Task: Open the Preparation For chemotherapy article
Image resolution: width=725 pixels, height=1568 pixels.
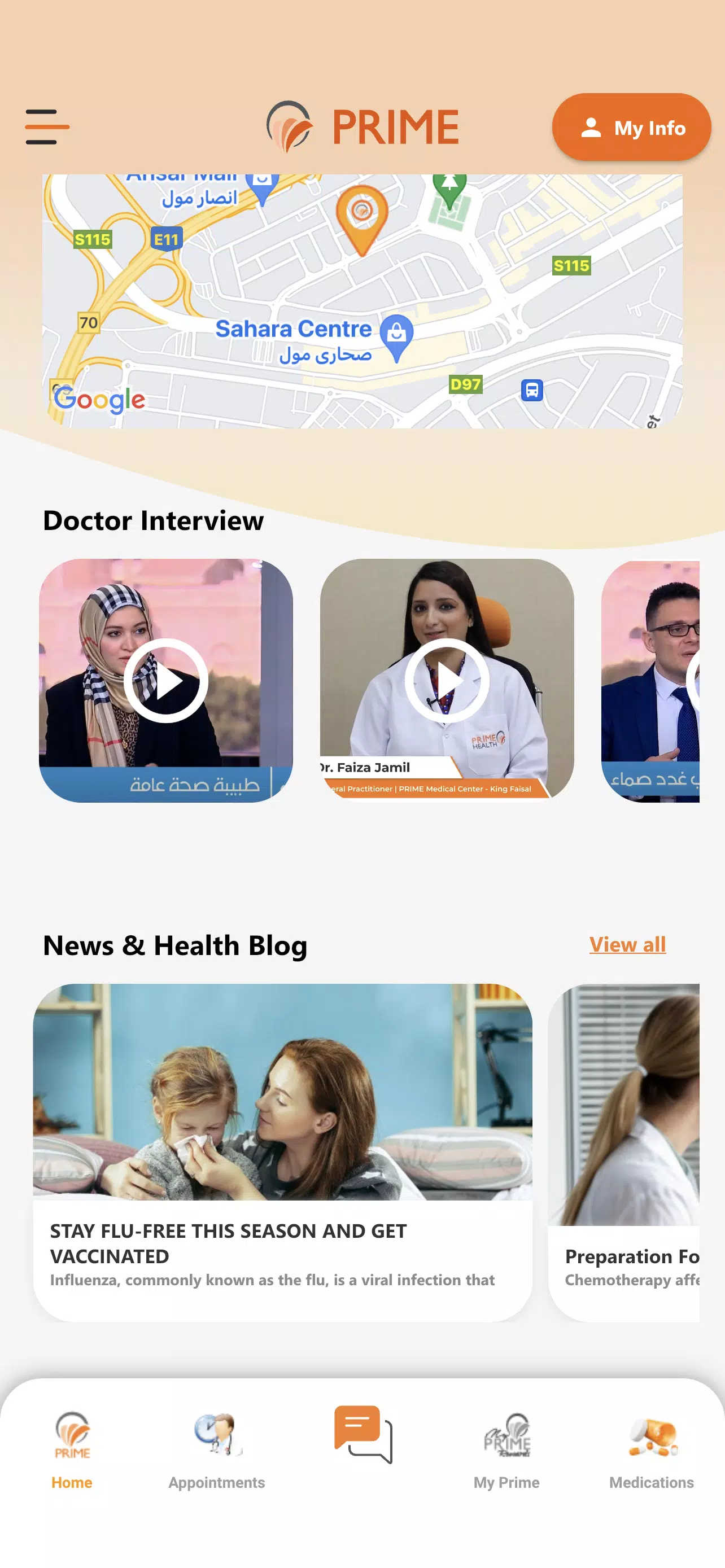Action: click(x=623, y=1151)
